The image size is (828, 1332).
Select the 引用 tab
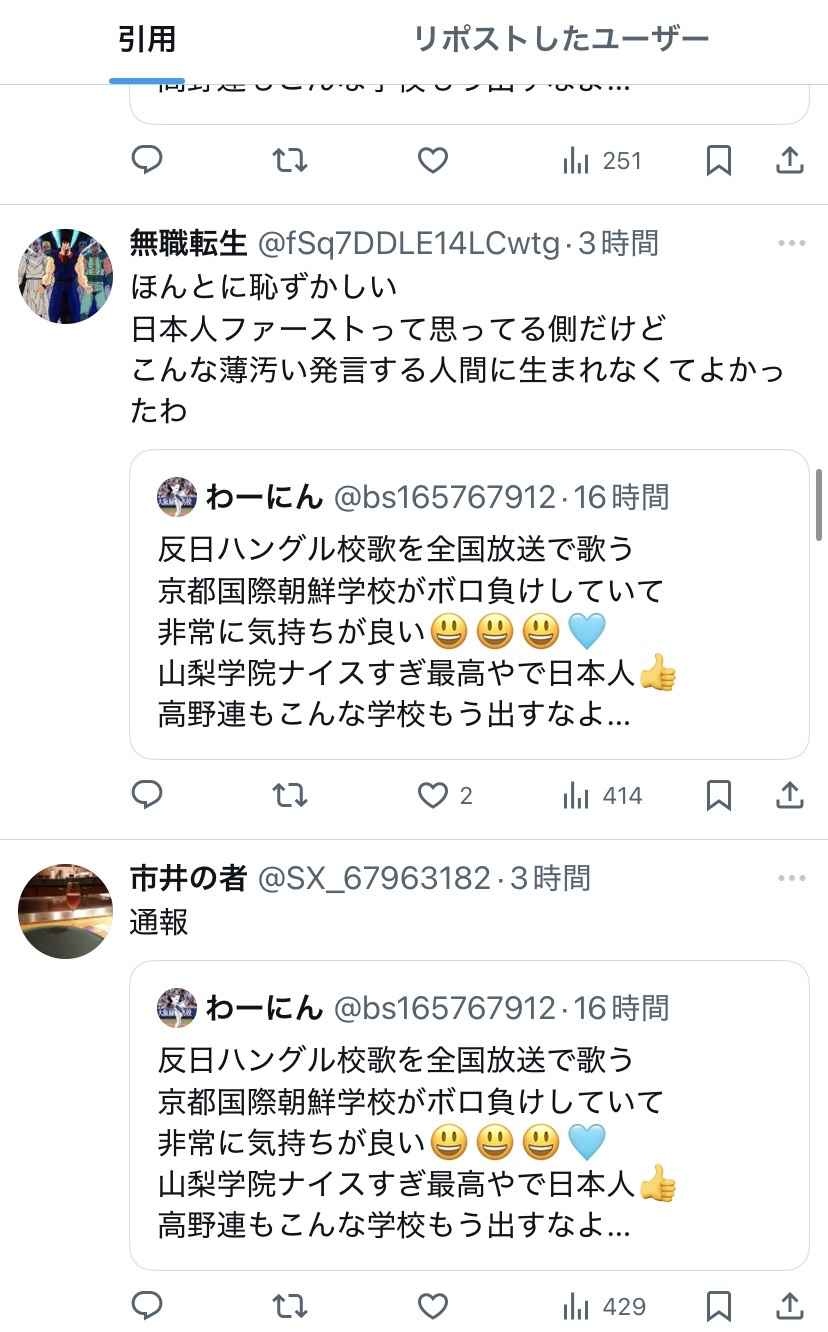tap(147, 40)
